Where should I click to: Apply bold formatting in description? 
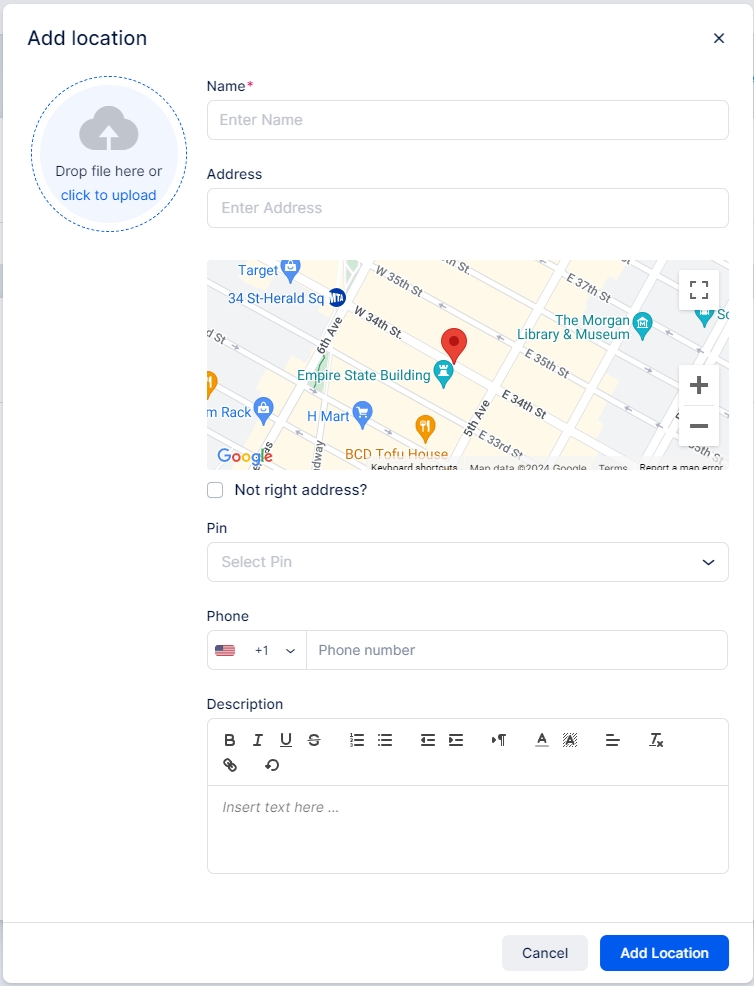coord(230,740)
